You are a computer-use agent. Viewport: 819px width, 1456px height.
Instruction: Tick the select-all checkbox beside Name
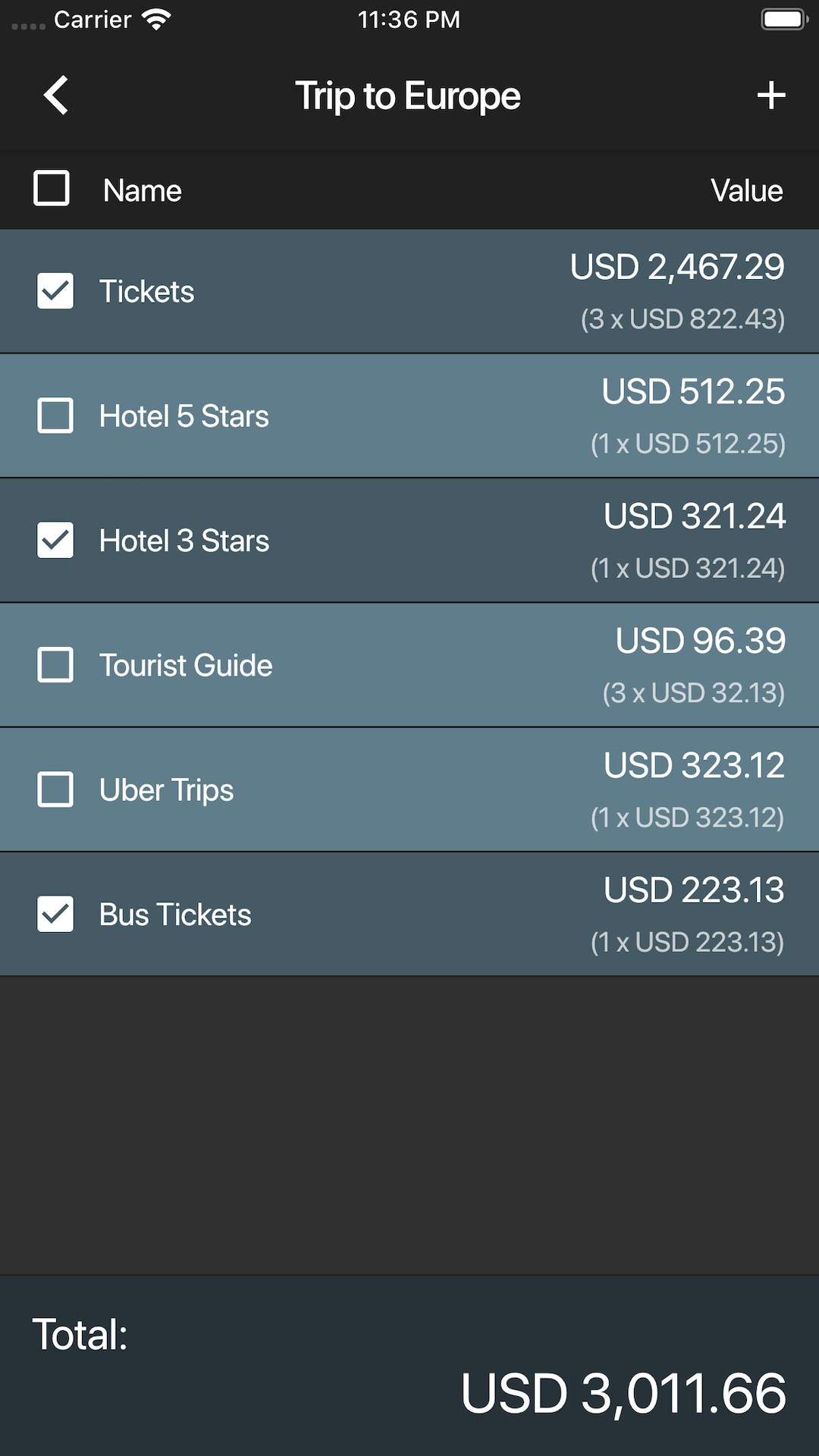coord(52,188)
